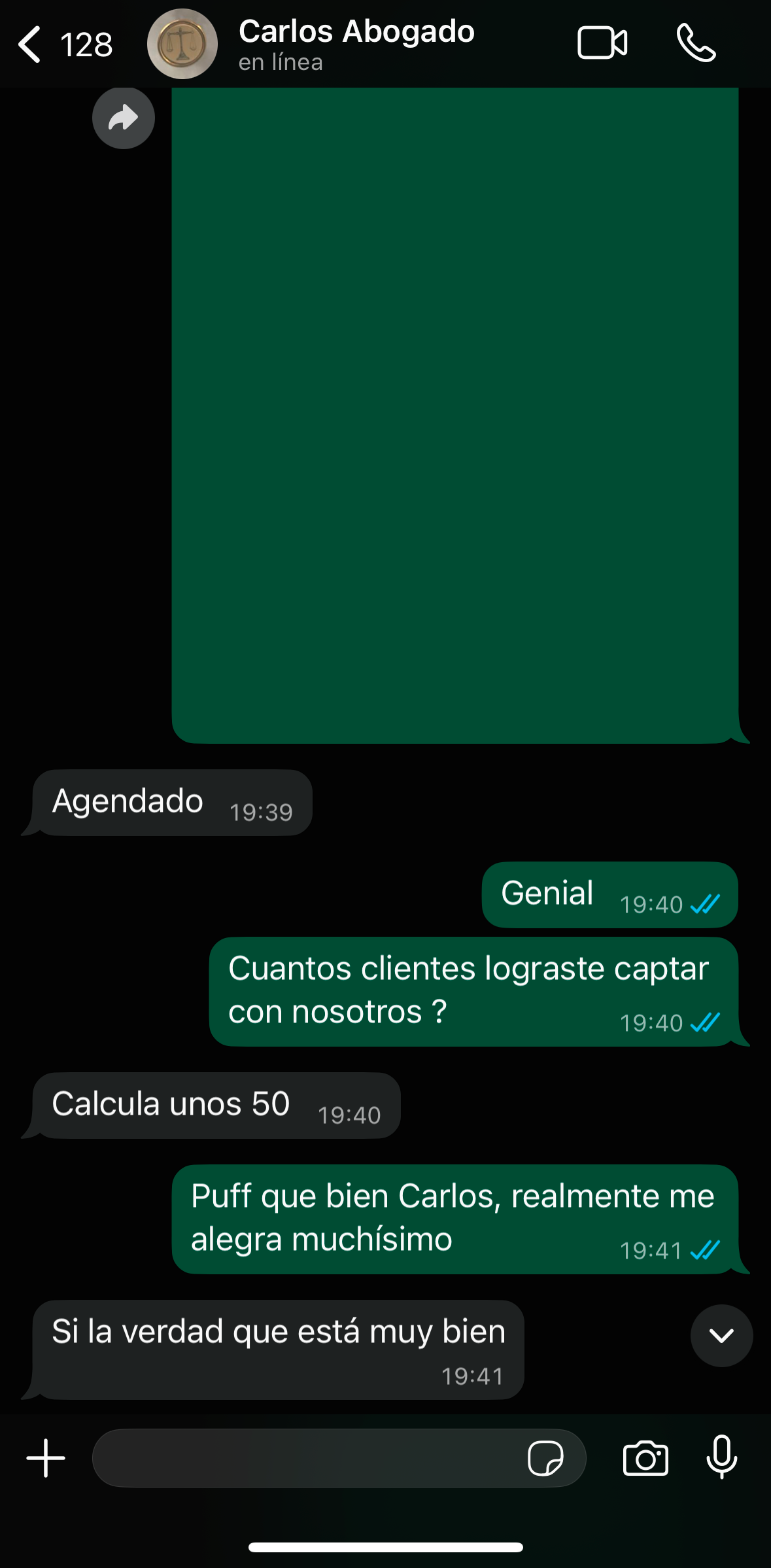Jump to the latest message with the down chevron

721,1335
